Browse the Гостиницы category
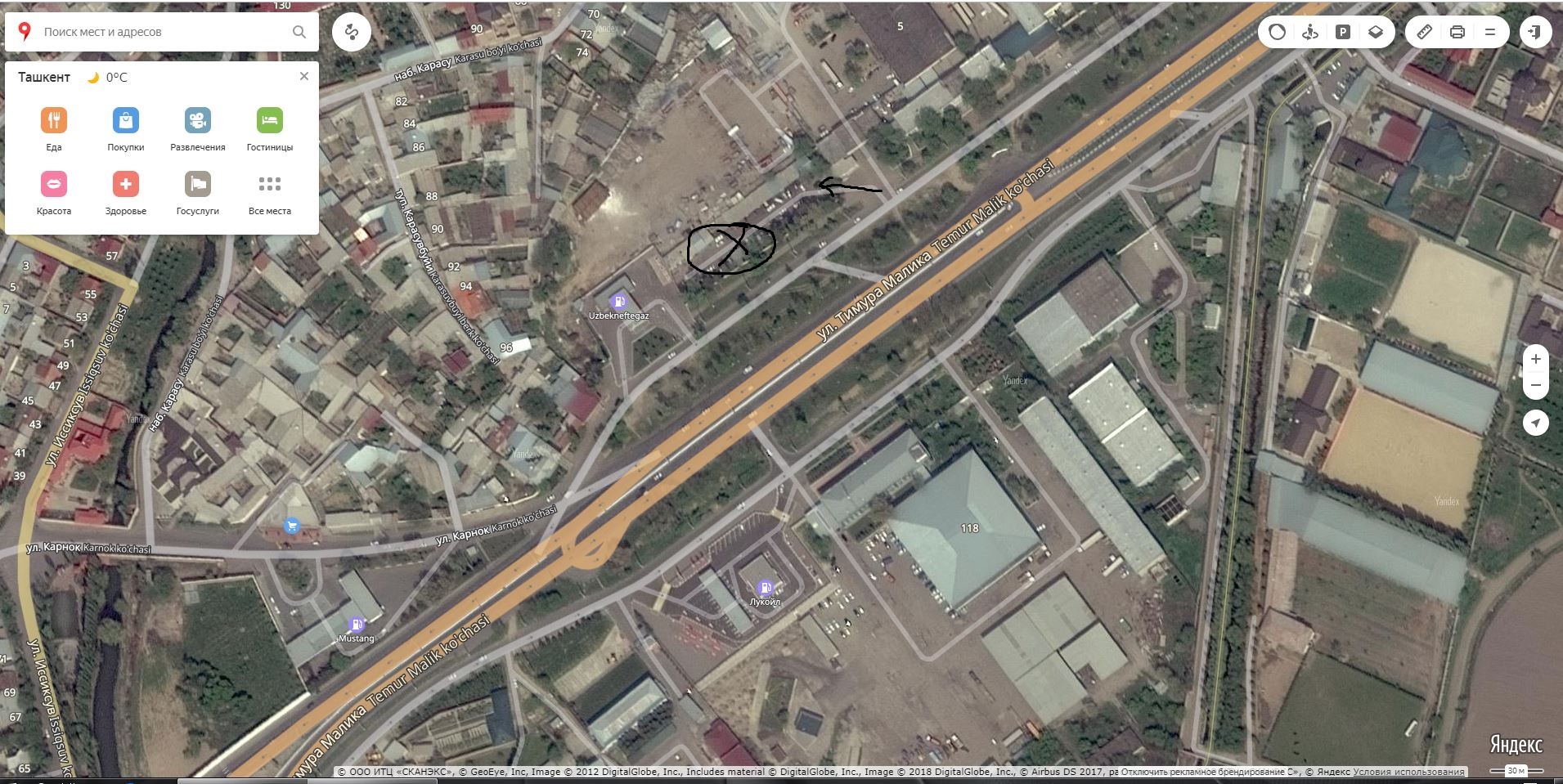 269,121
